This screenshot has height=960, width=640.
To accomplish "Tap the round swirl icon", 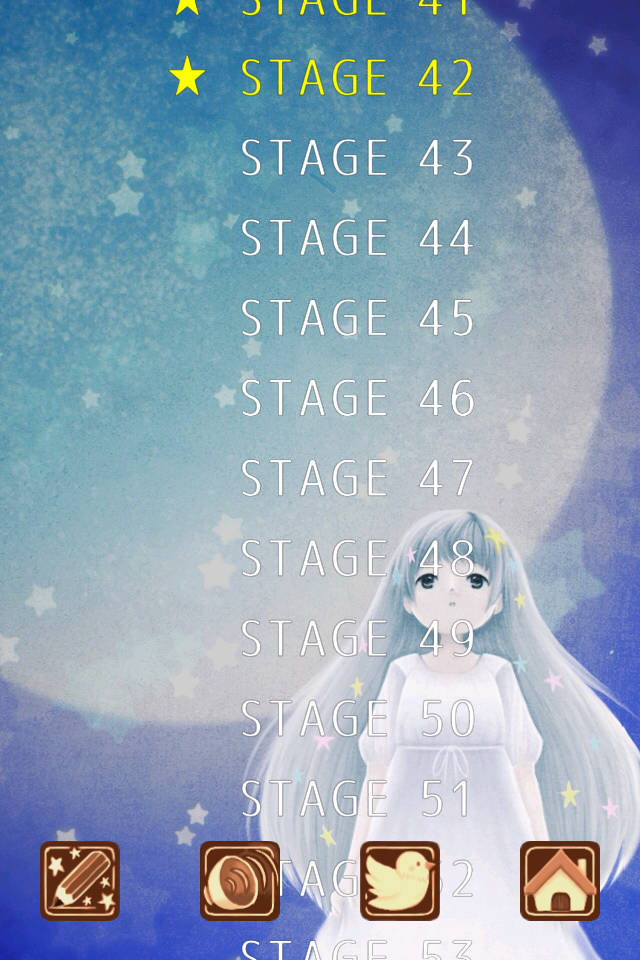I will coord(240,881).
